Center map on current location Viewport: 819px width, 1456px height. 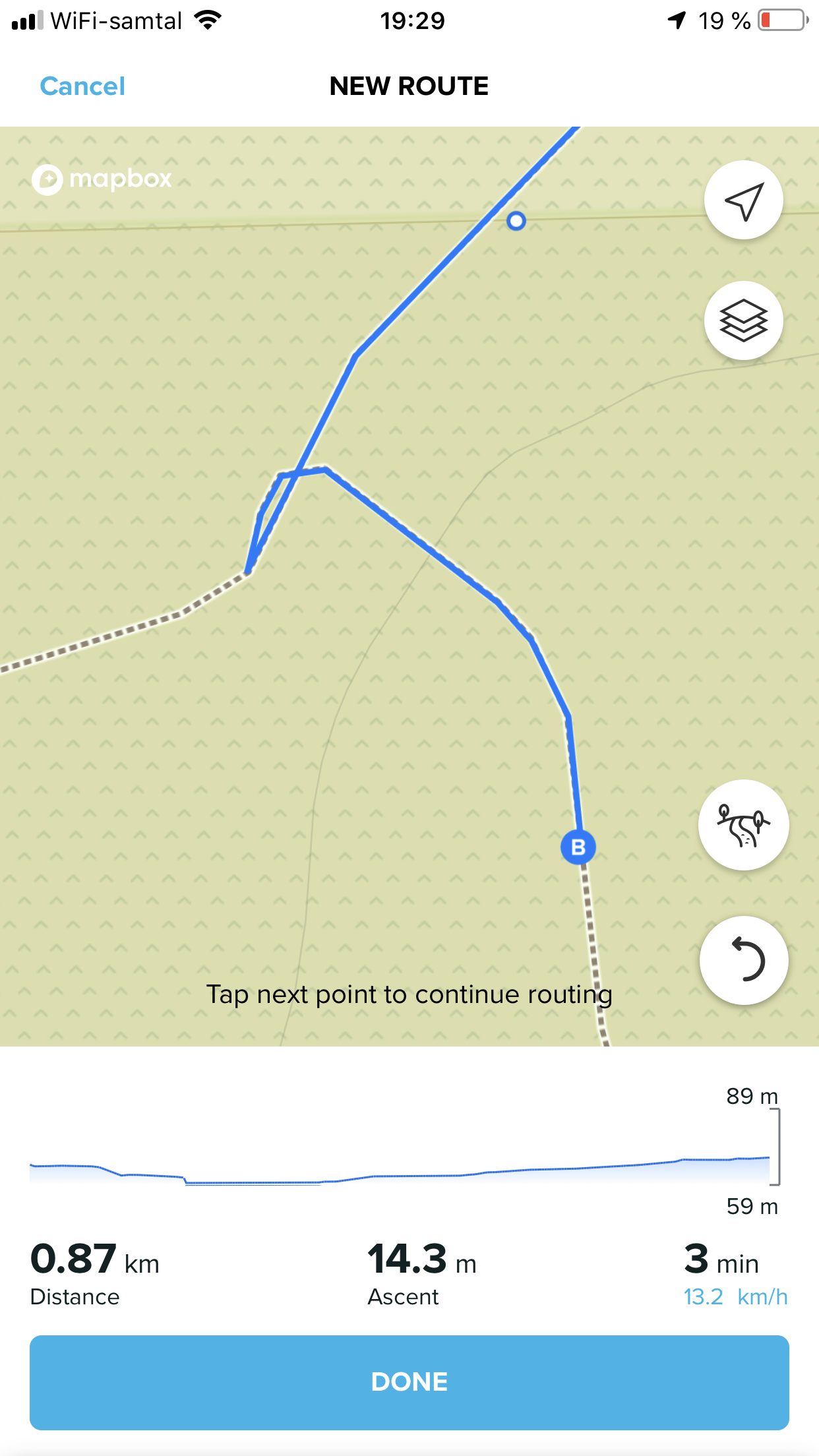[x=743, y=200]
